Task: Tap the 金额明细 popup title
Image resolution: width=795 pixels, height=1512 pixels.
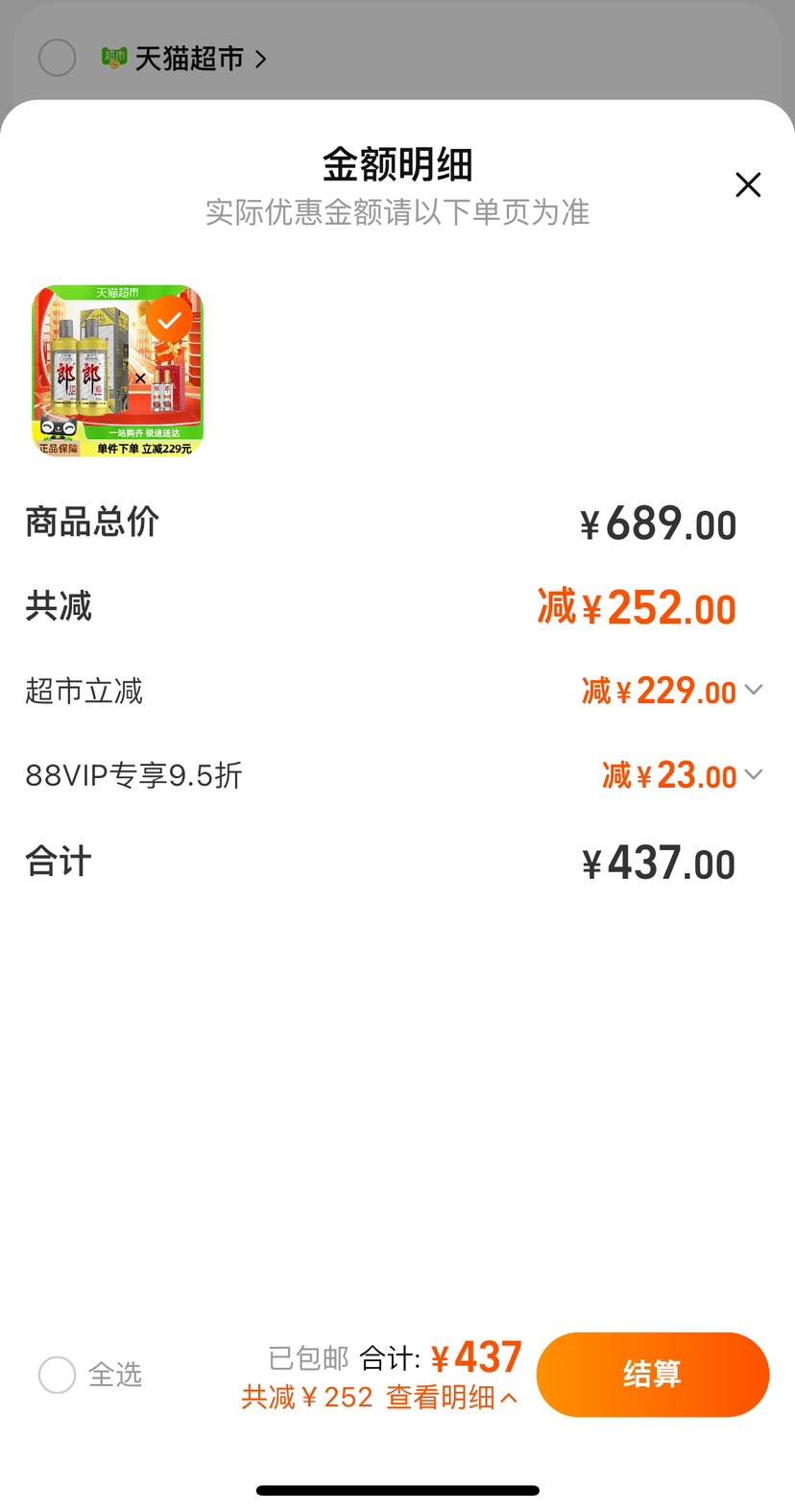Action: click(x=397, y=164)
